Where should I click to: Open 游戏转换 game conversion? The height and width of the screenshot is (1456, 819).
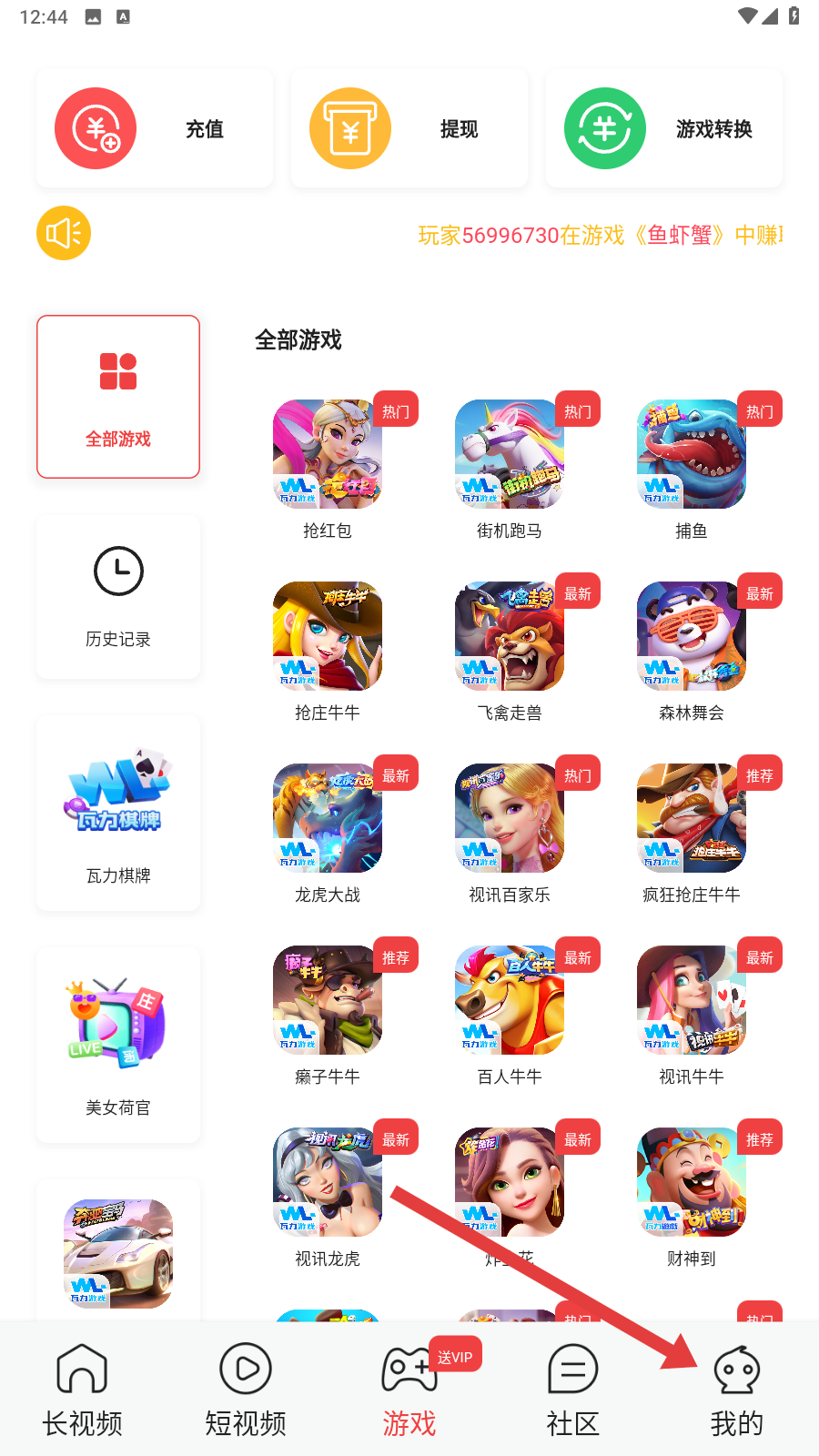pos(664,129)
